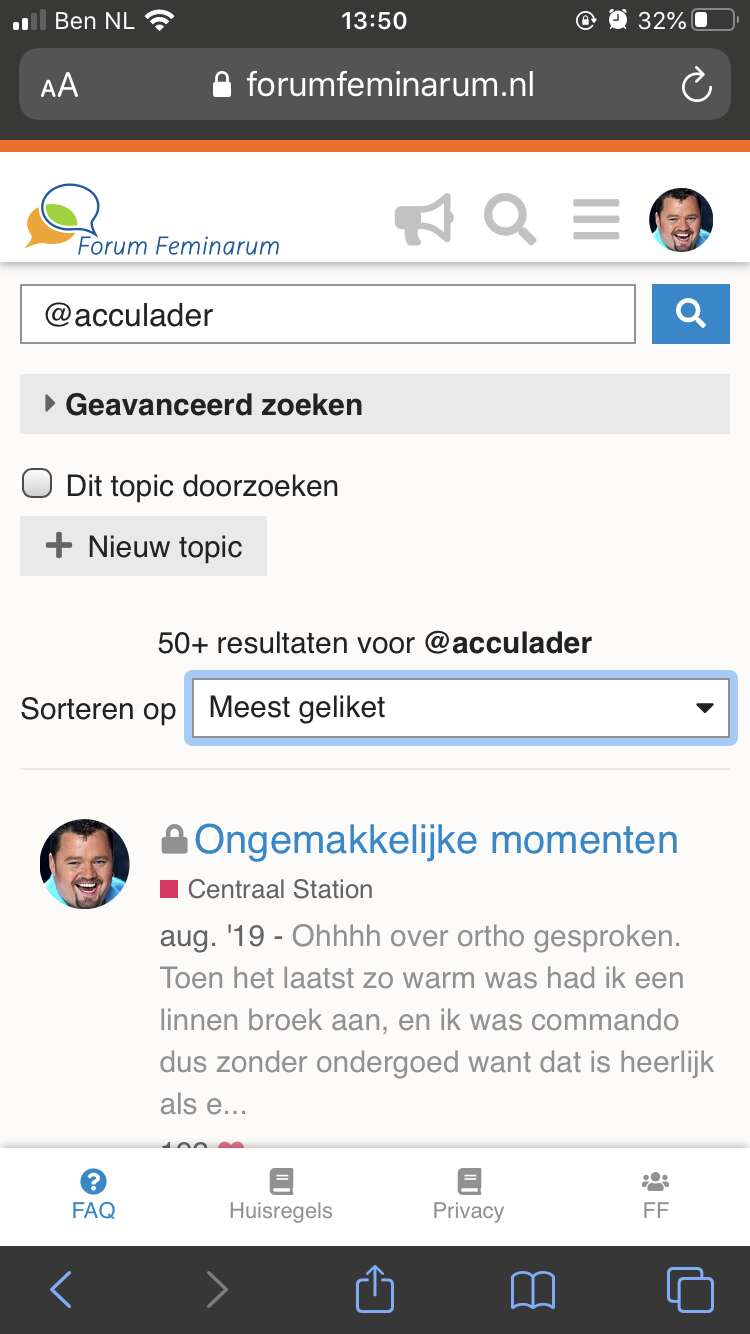Open the hamburger menu
This screenshot has height=1334, width=750.
[596, 219]
